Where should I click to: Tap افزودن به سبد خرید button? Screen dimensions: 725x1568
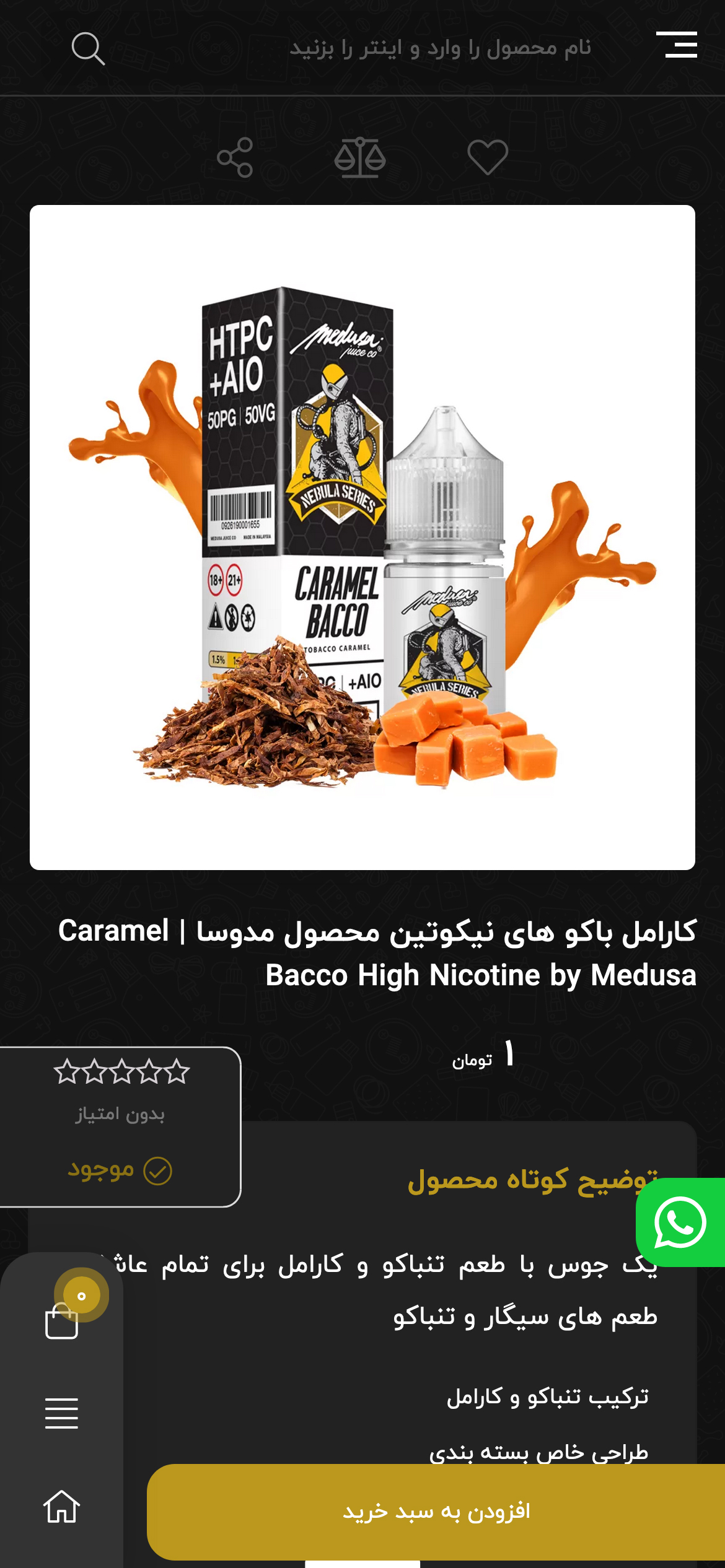pyautogui.click(x=436, y=1512)
